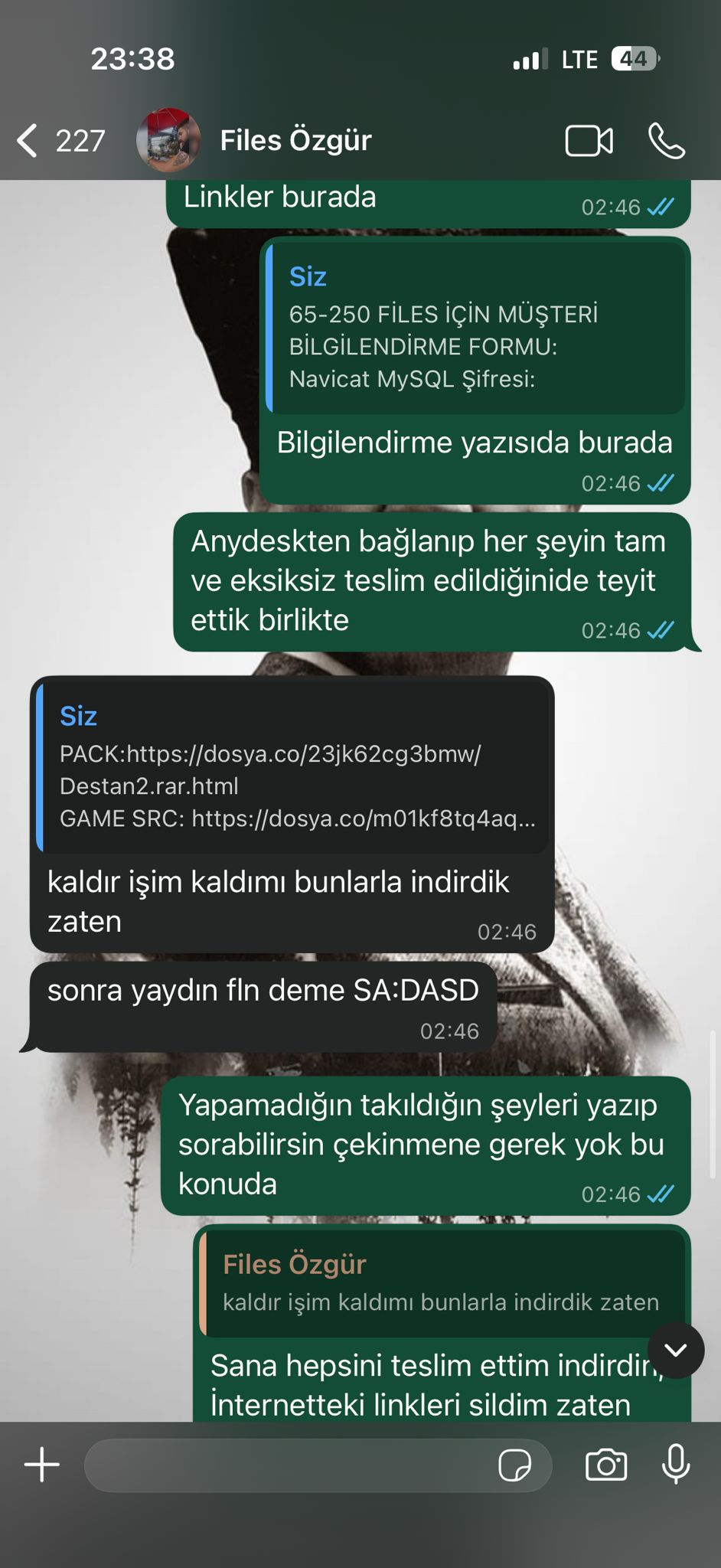Jump to quoted Files Özgür reply 'kaldır işim kaldımı'
This screenshot has height=1568, width=721.
[x=442, y=1282]
